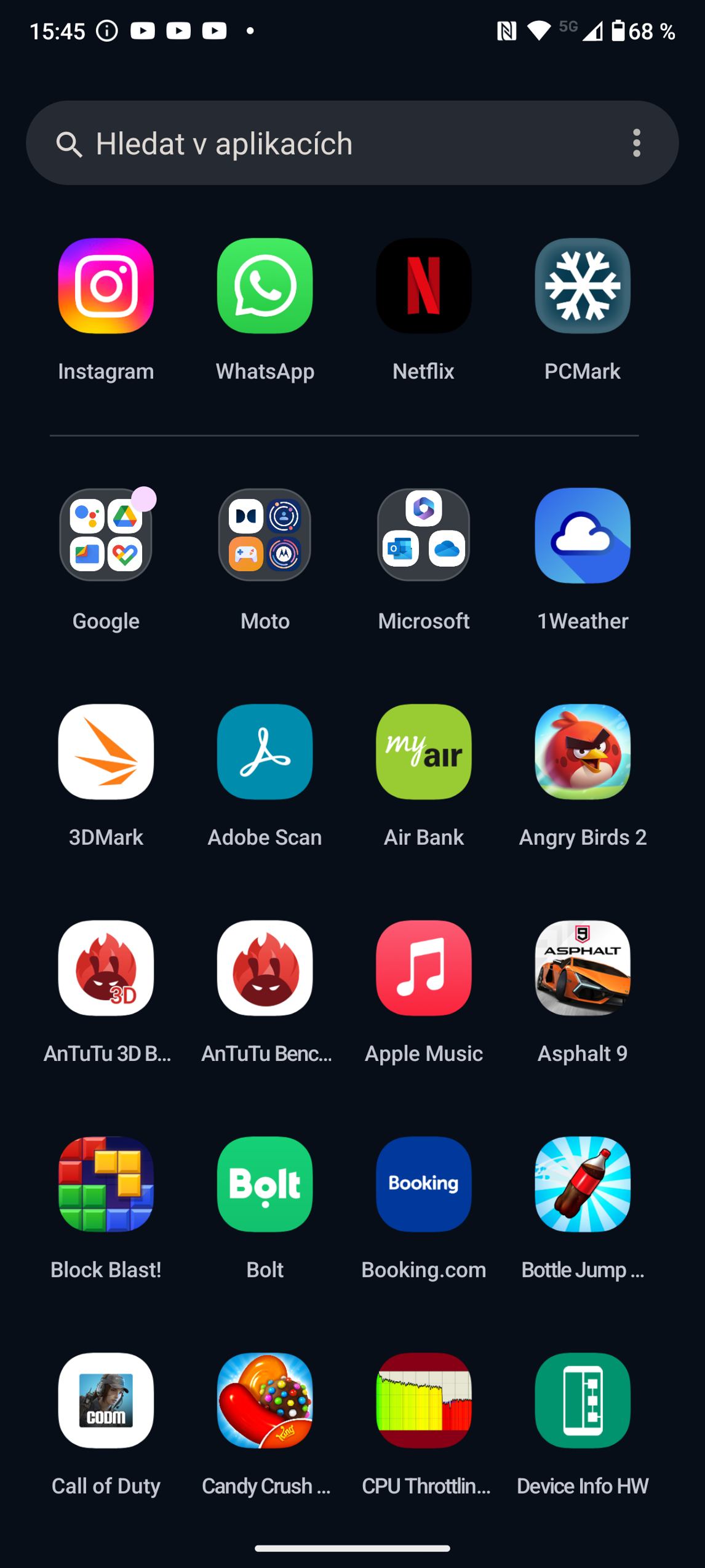This screenshot has width=705, height=1568.
Task: Launch 1Weather
Action: point(582,535)
